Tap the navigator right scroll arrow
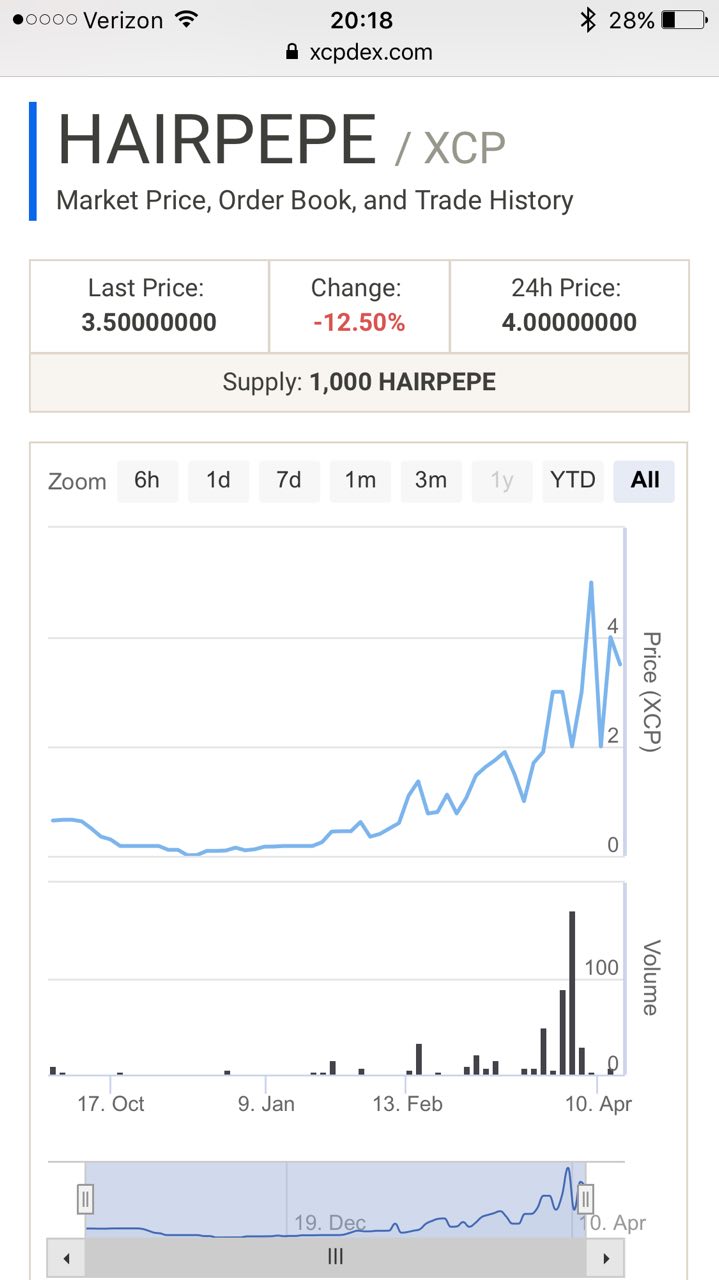 pos(605,1257)
